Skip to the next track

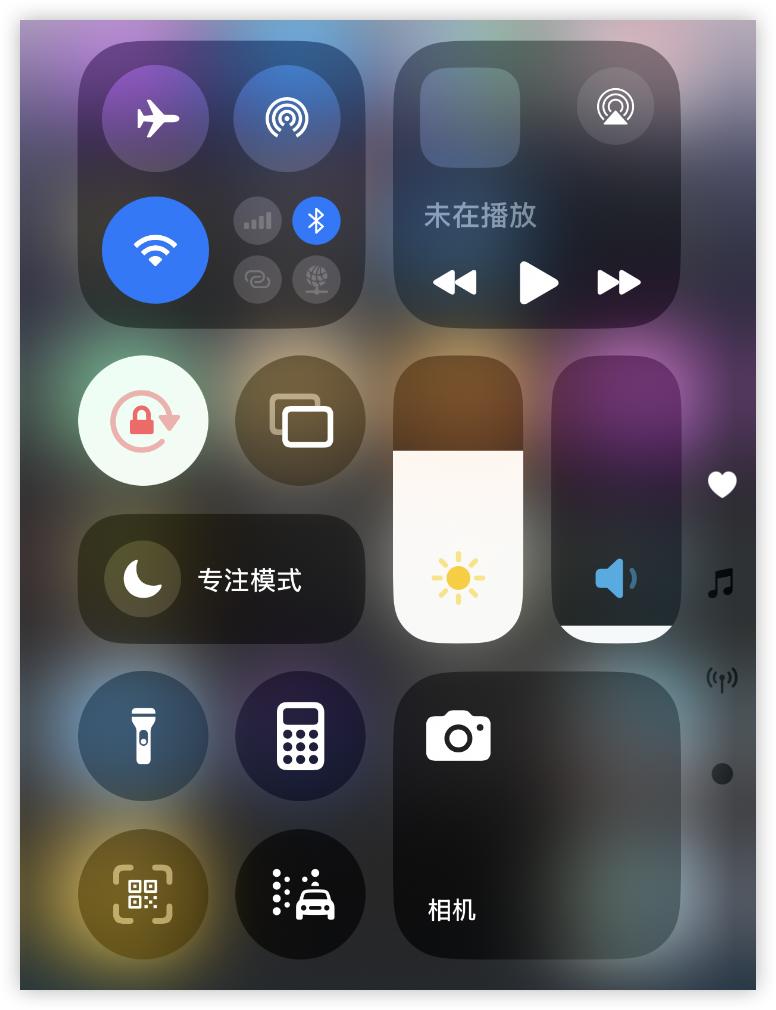point(619,283)
